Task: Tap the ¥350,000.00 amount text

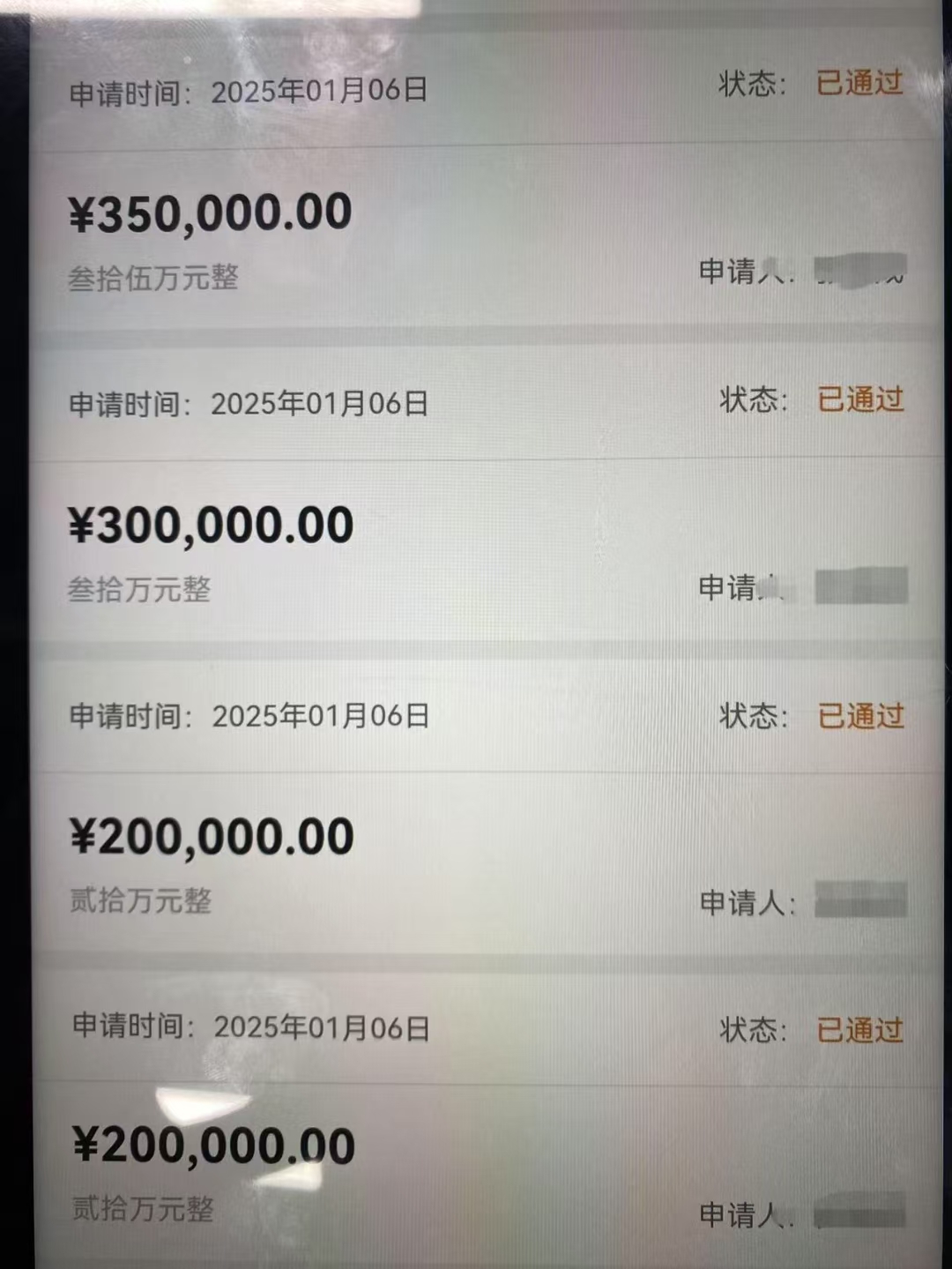Action: pyautogui.click(x=210, y=210)
